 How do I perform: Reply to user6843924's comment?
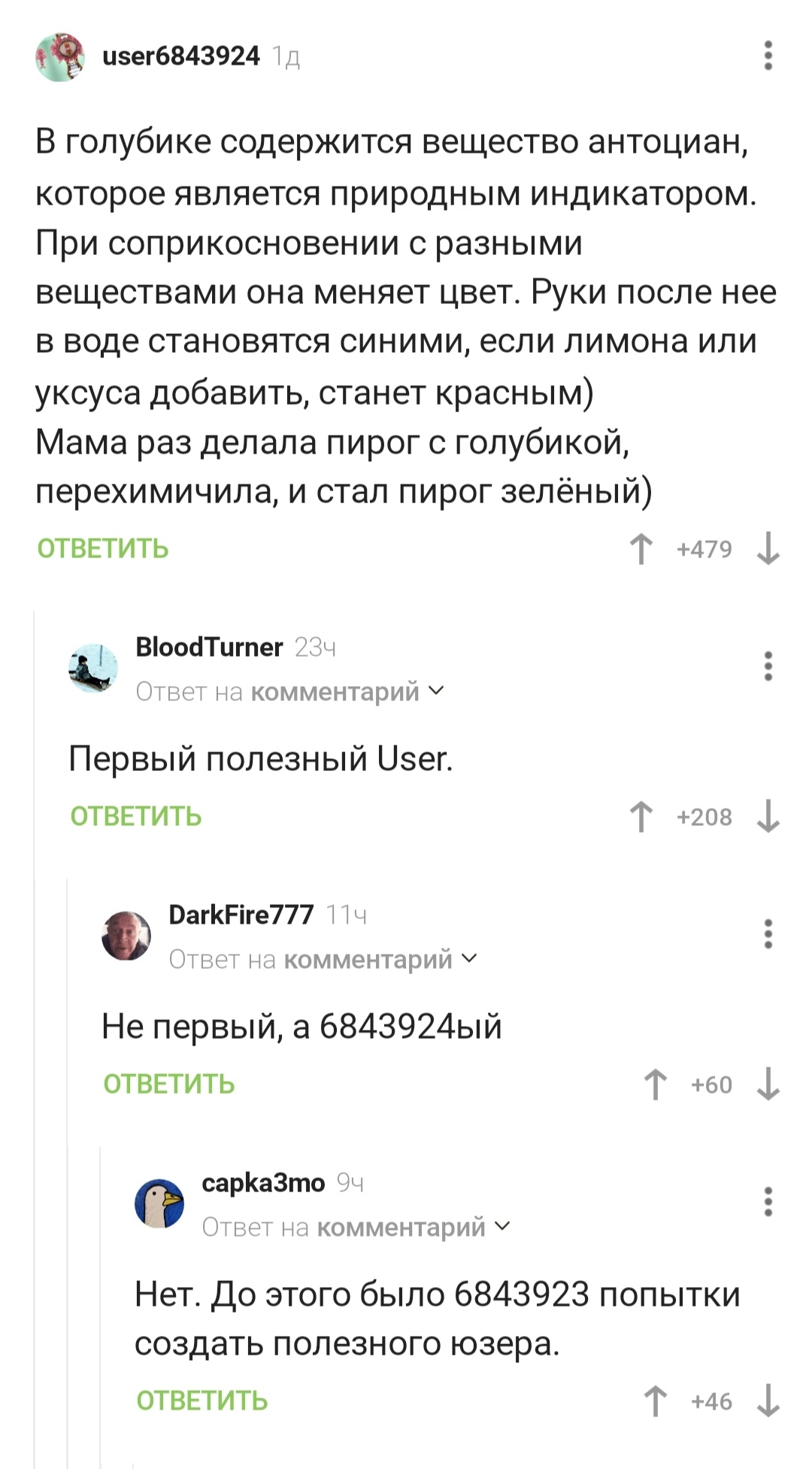103,549
